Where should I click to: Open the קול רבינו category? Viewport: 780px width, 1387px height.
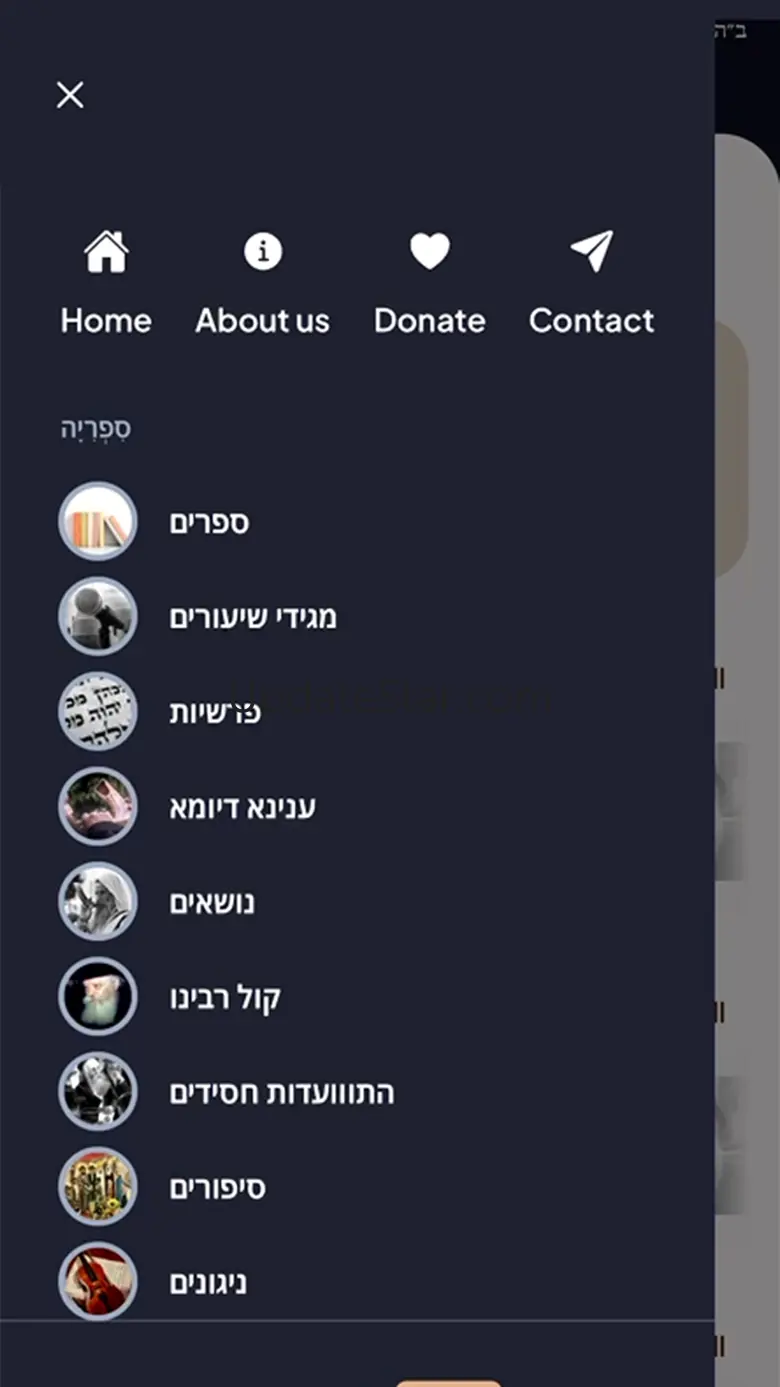click(x=357, y=997)
